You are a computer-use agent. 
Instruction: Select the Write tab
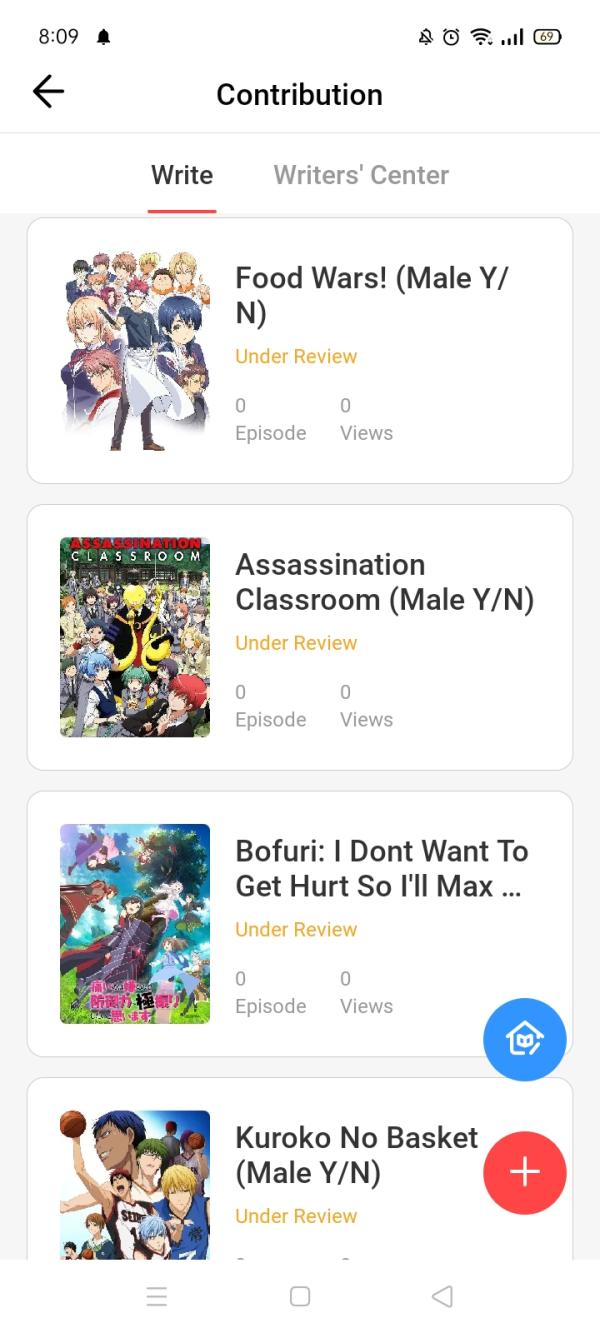click(x=182, y=175)
